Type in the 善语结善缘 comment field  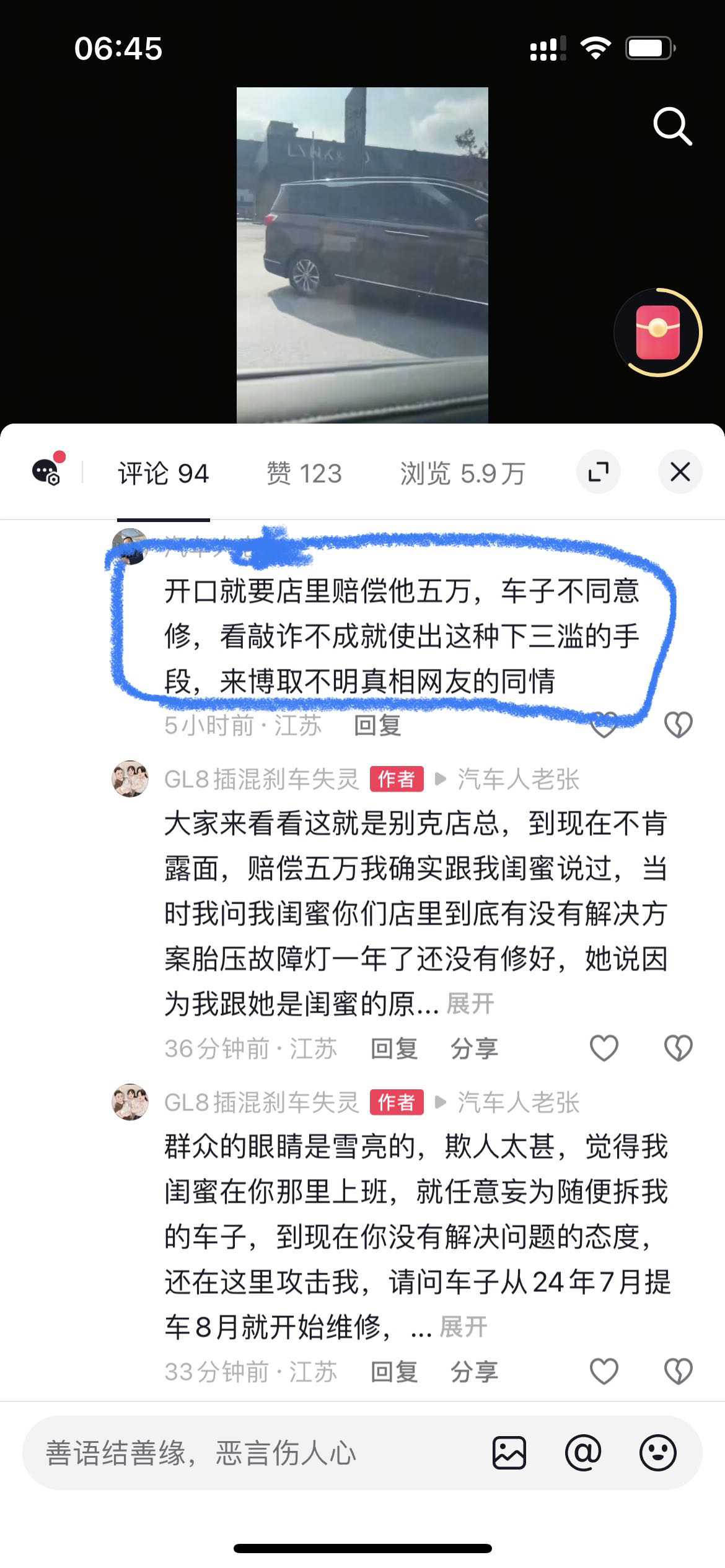coord(248,1453)
